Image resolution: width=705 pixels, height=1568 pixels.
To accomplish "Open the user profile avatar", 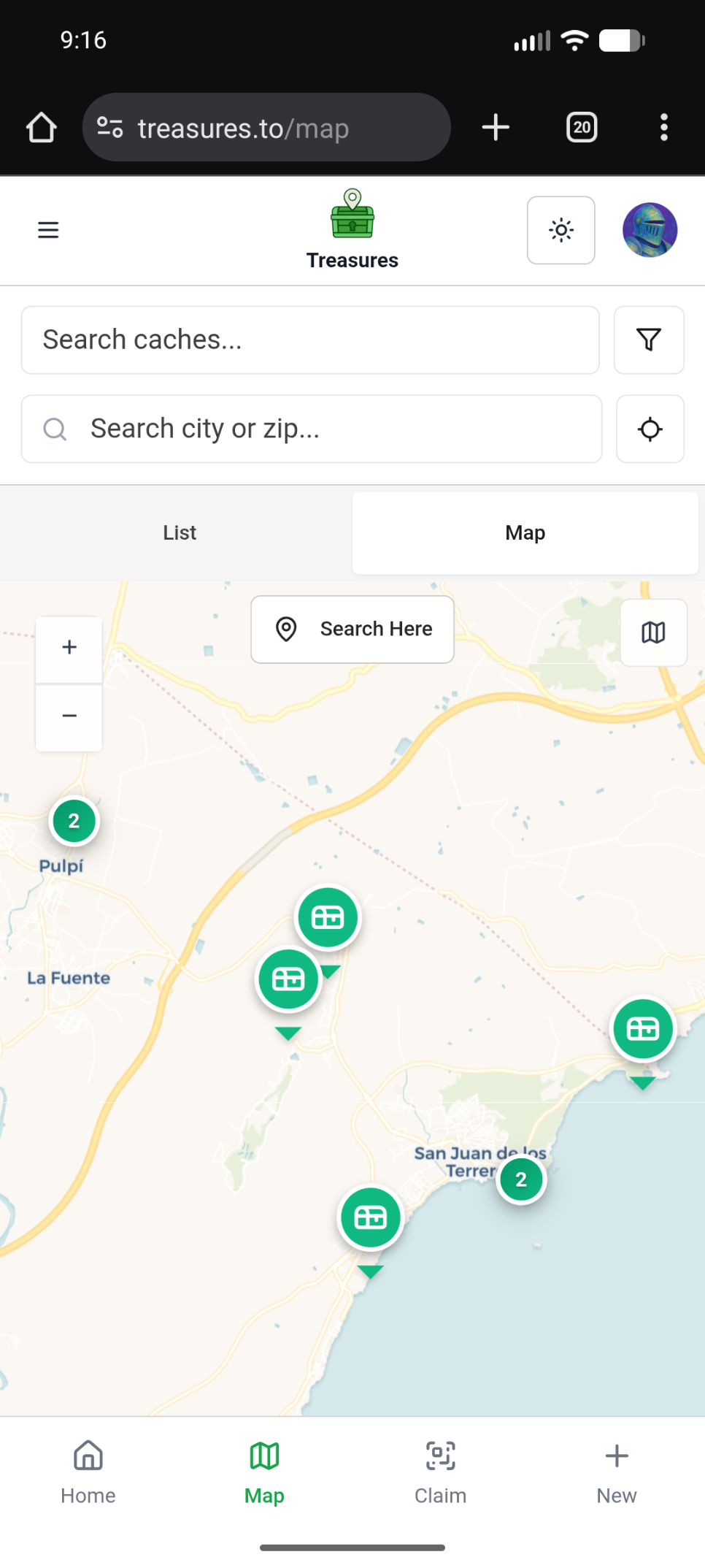I will (x=650, y=230).
